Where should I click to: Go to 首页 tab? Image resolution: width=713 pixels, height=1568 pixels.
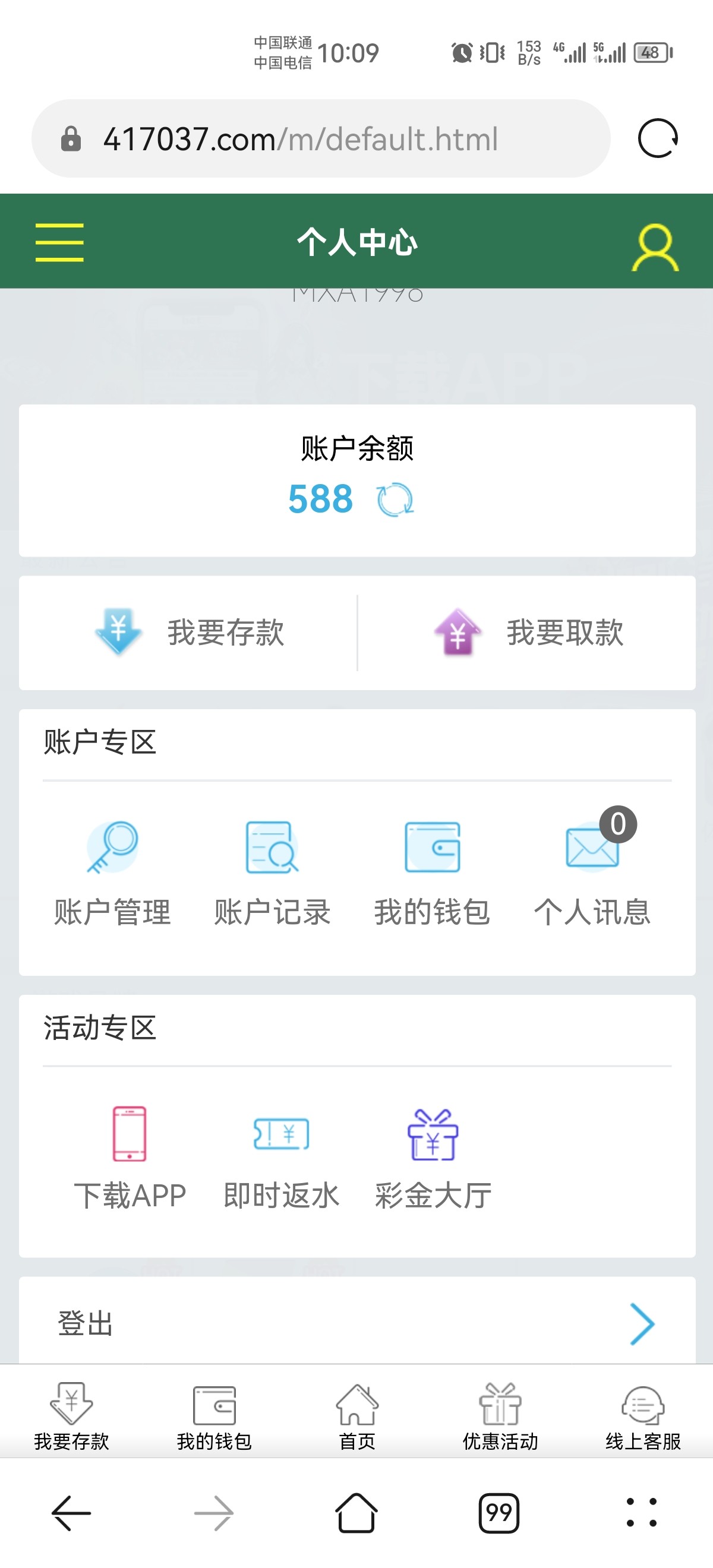pos(357,1416)
